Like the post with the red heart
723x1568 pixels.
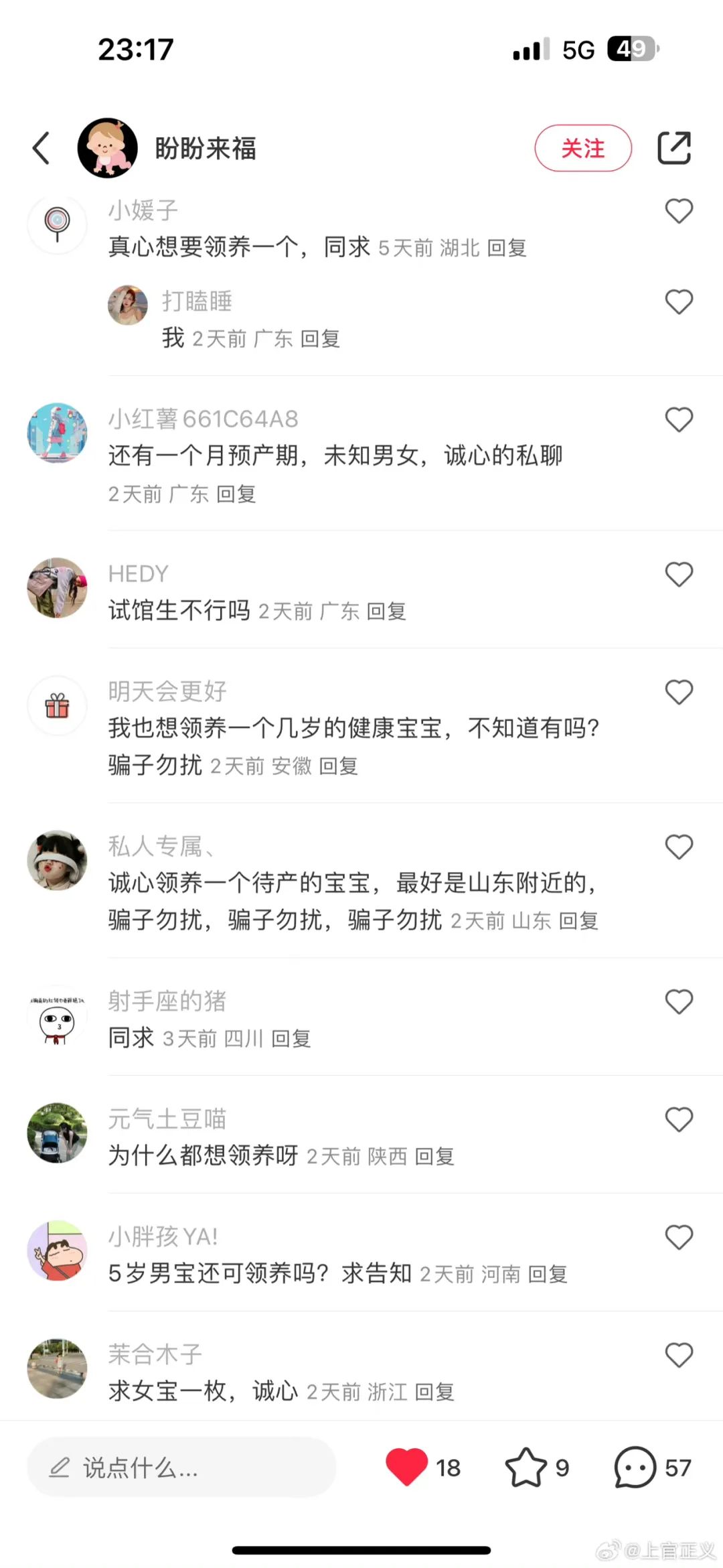(x=406, y=1467)
